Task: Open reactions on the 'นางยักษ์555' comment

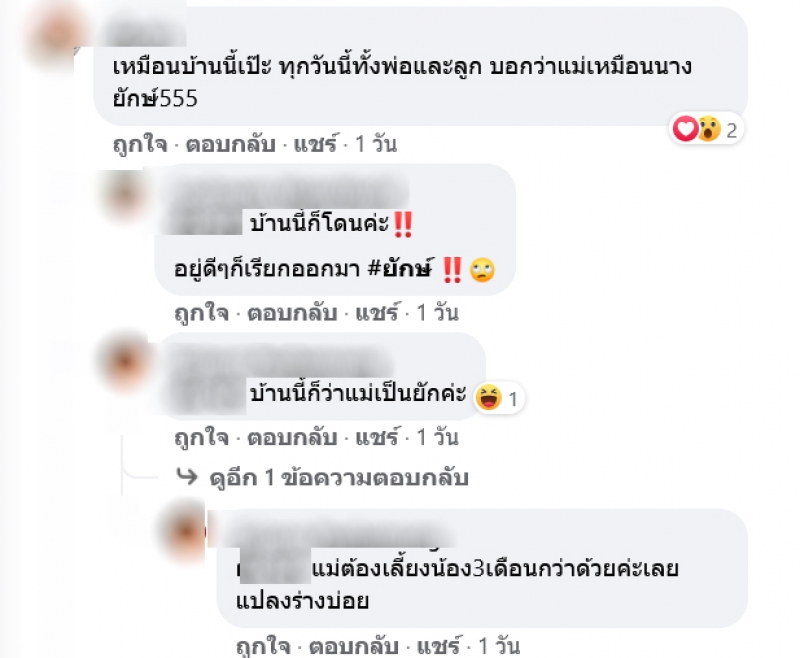Action: pyautogui.click(x=707, y=129)
